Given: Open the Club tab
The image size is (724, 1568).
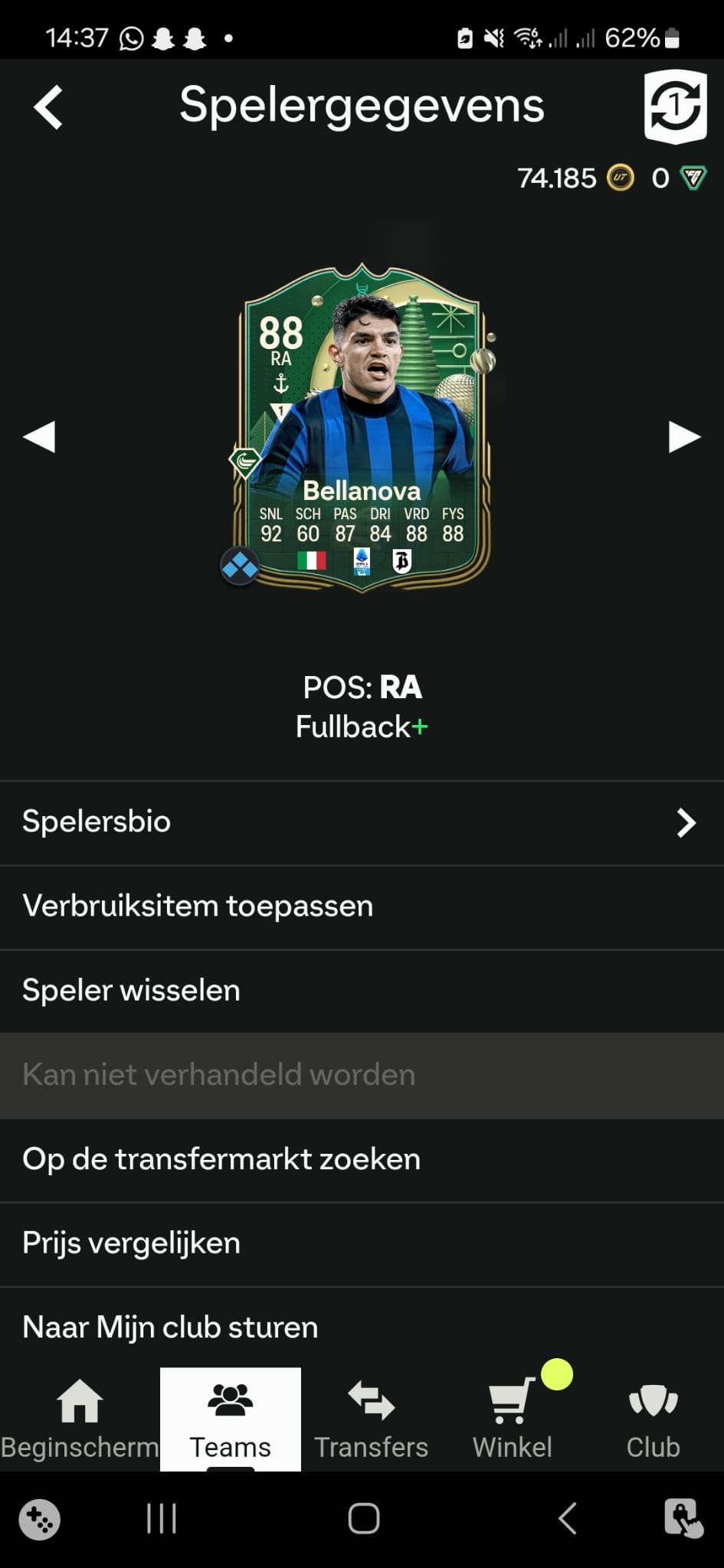Looking at the screenshot, I should (x=653, y=1419).
